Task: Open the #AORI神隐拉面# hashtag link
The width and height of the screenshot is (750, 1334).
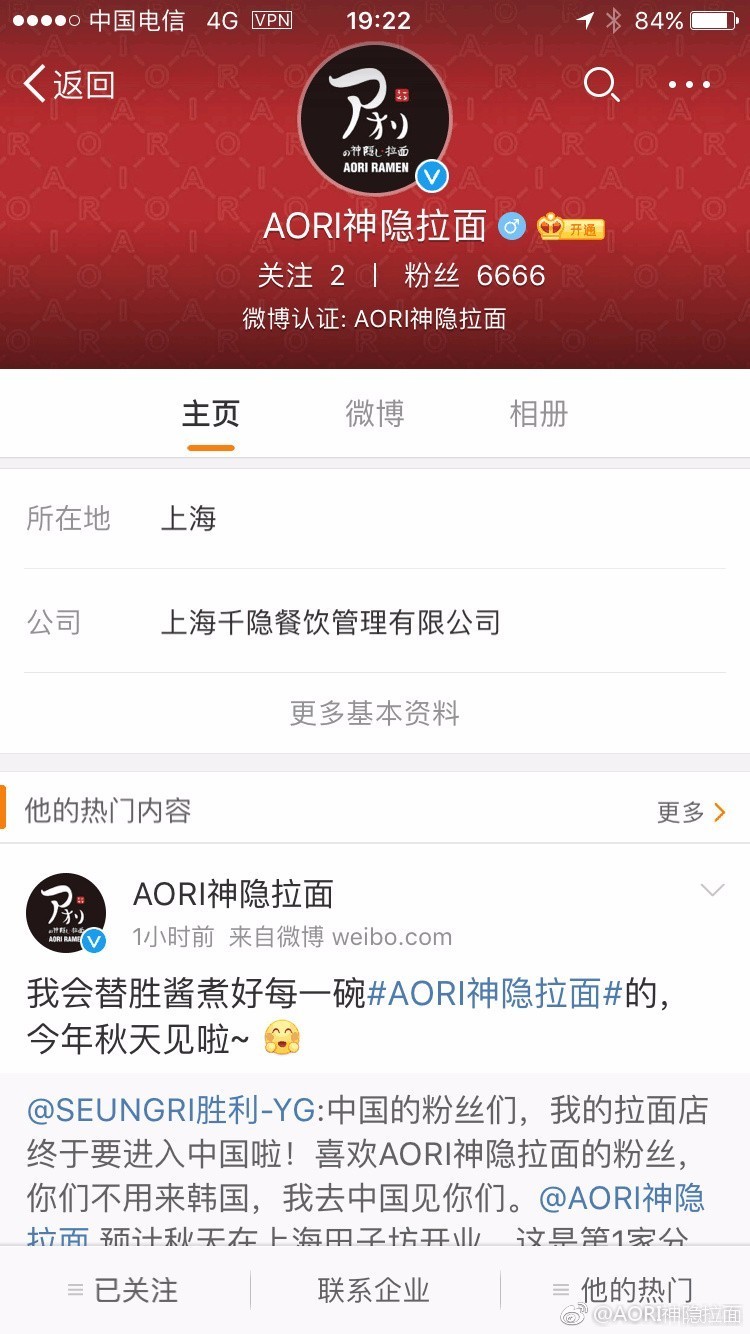Action: [x=496, y=994]
